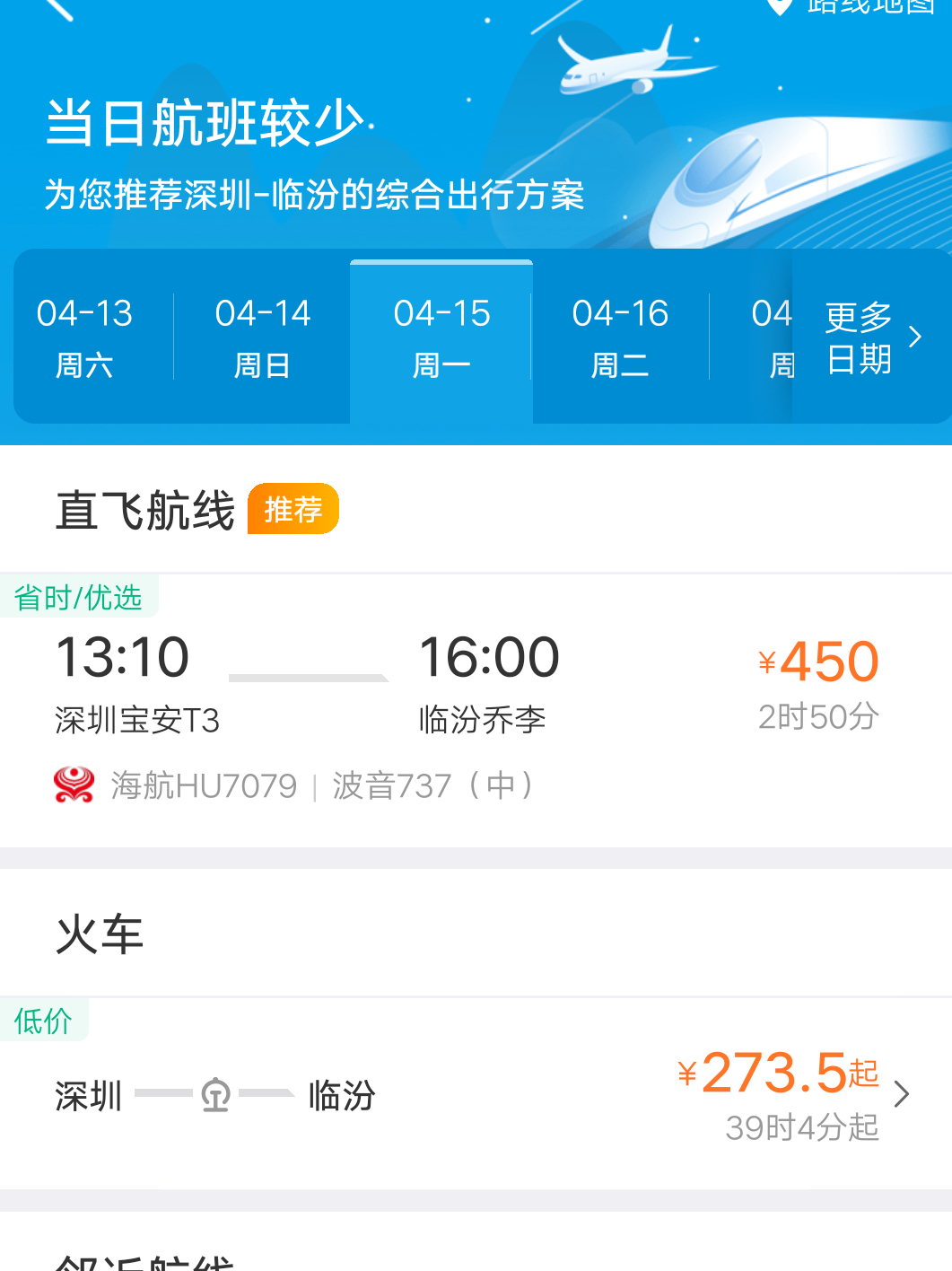Select date 04-13 周六
The image size is (952, 1271).
click(84, 337)
